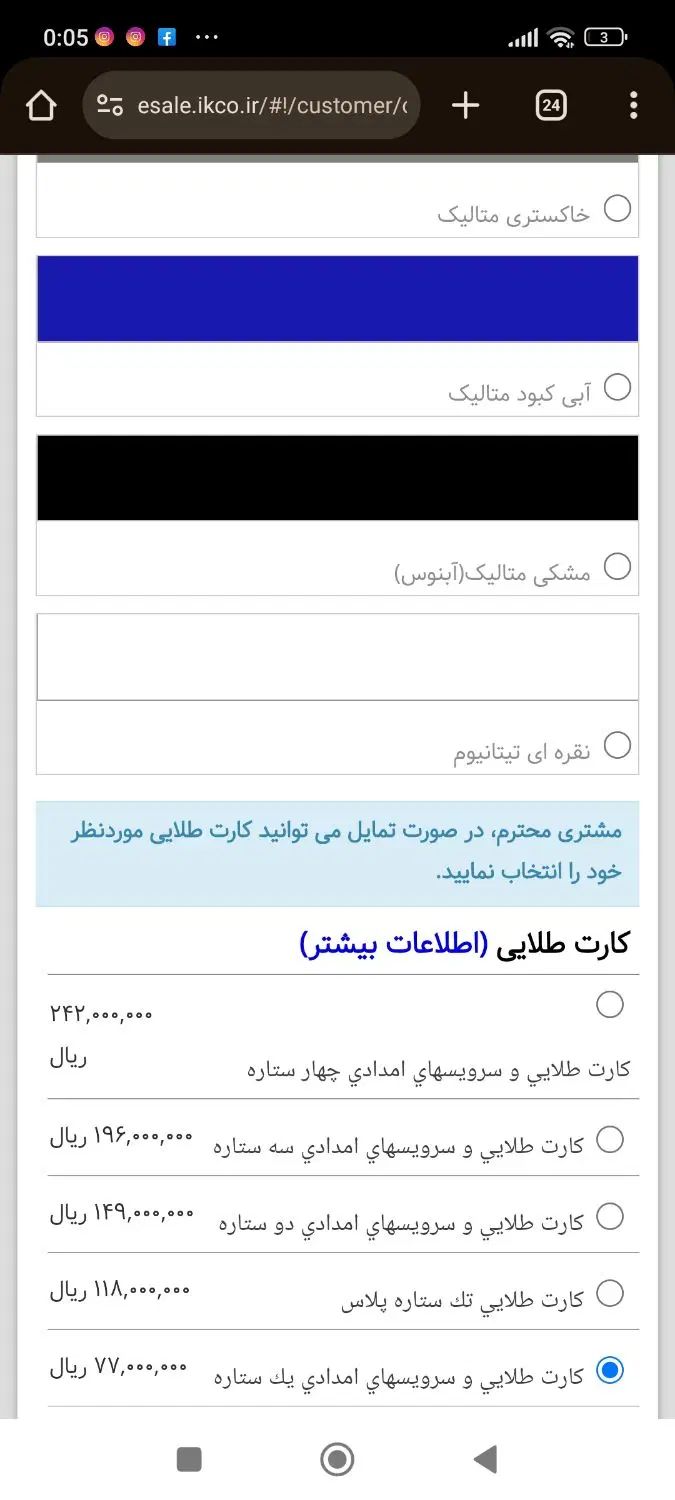Viewport: 675px width, 1500px height.
Task: Choose نقره ای تیتانیوم color
Action: click(618, 745)
